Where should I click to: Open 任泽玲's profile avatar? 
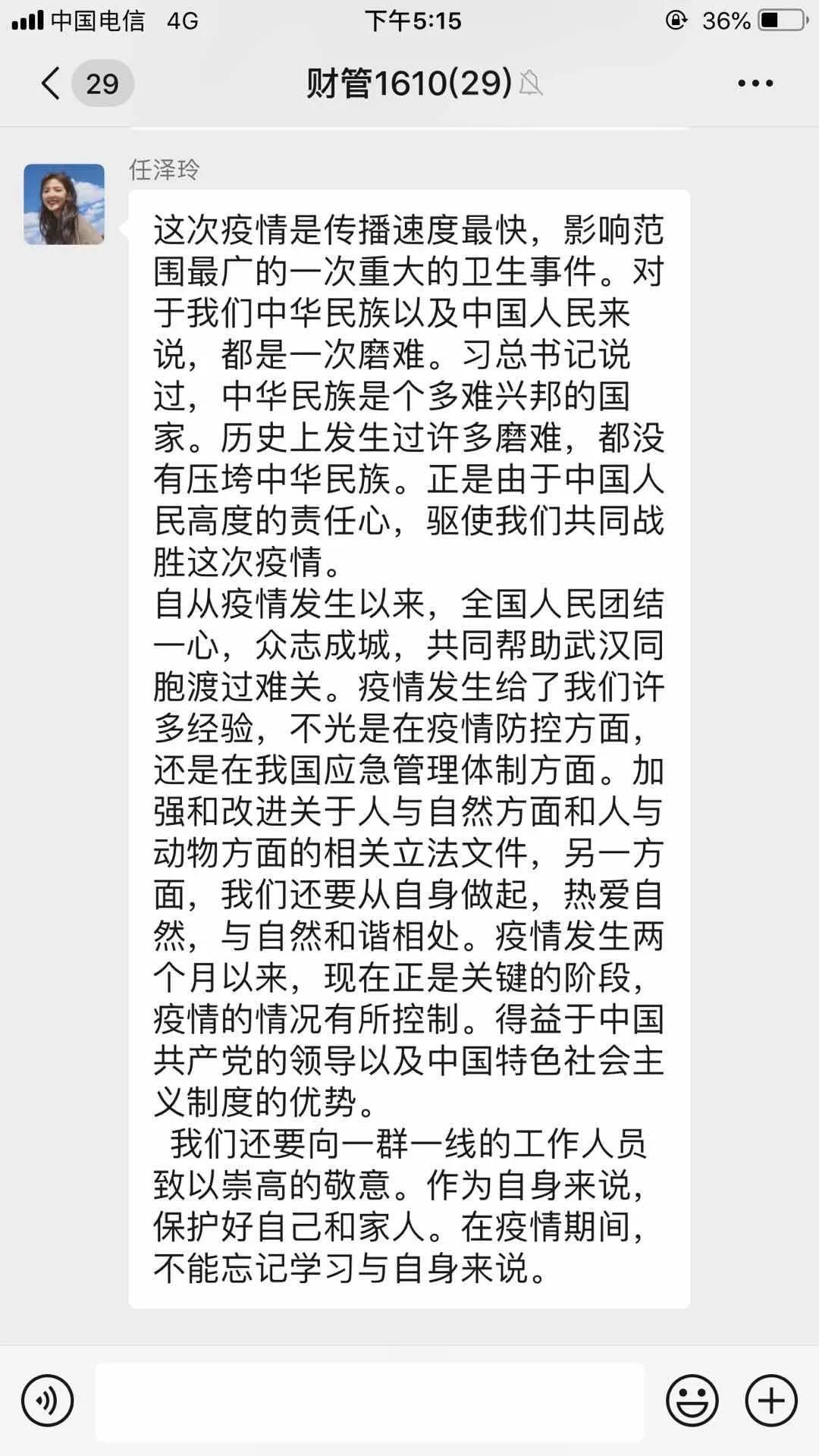[64, 204]
